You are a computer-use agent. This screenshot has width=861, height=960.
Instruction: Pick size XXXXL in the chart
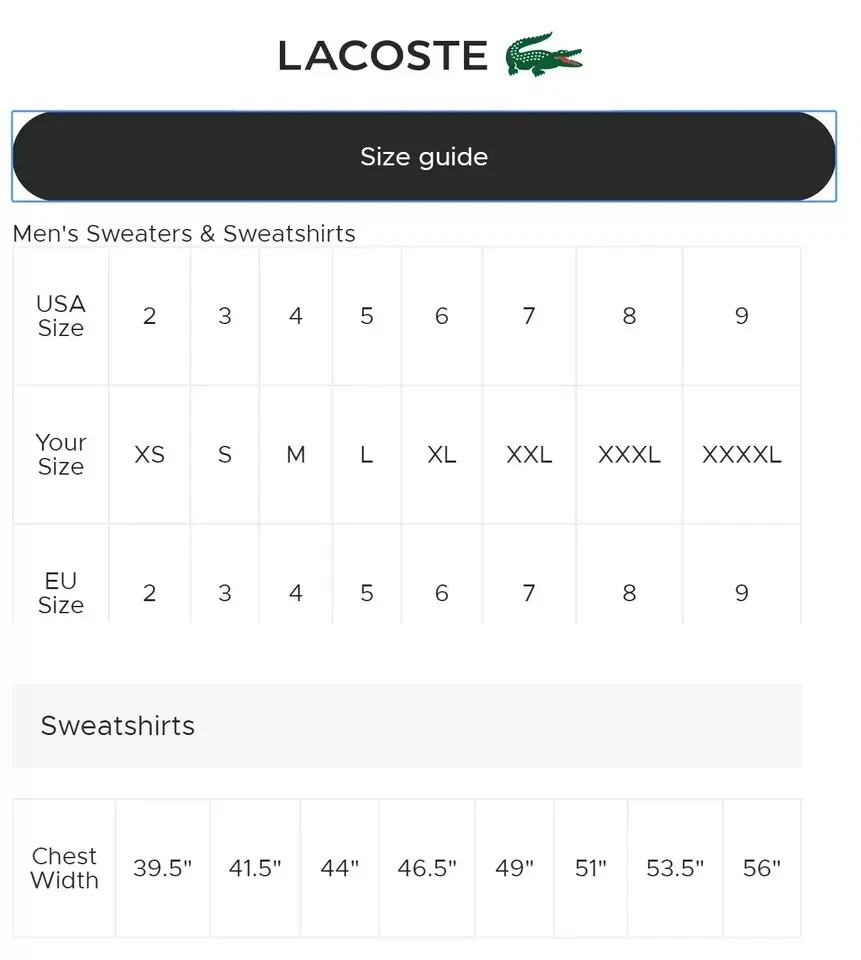pyautogui.click(x=741, y=455)
